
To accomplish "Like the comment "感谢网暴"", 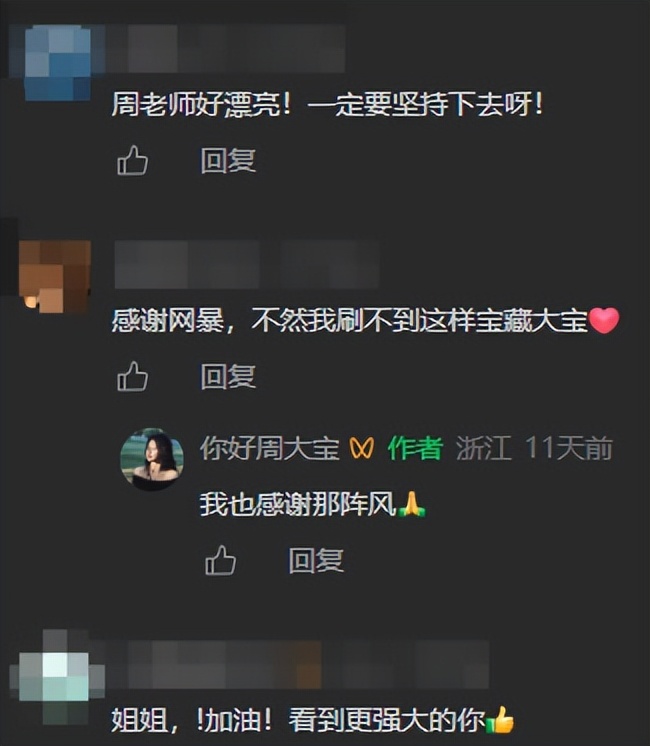I will pos(132,377).
